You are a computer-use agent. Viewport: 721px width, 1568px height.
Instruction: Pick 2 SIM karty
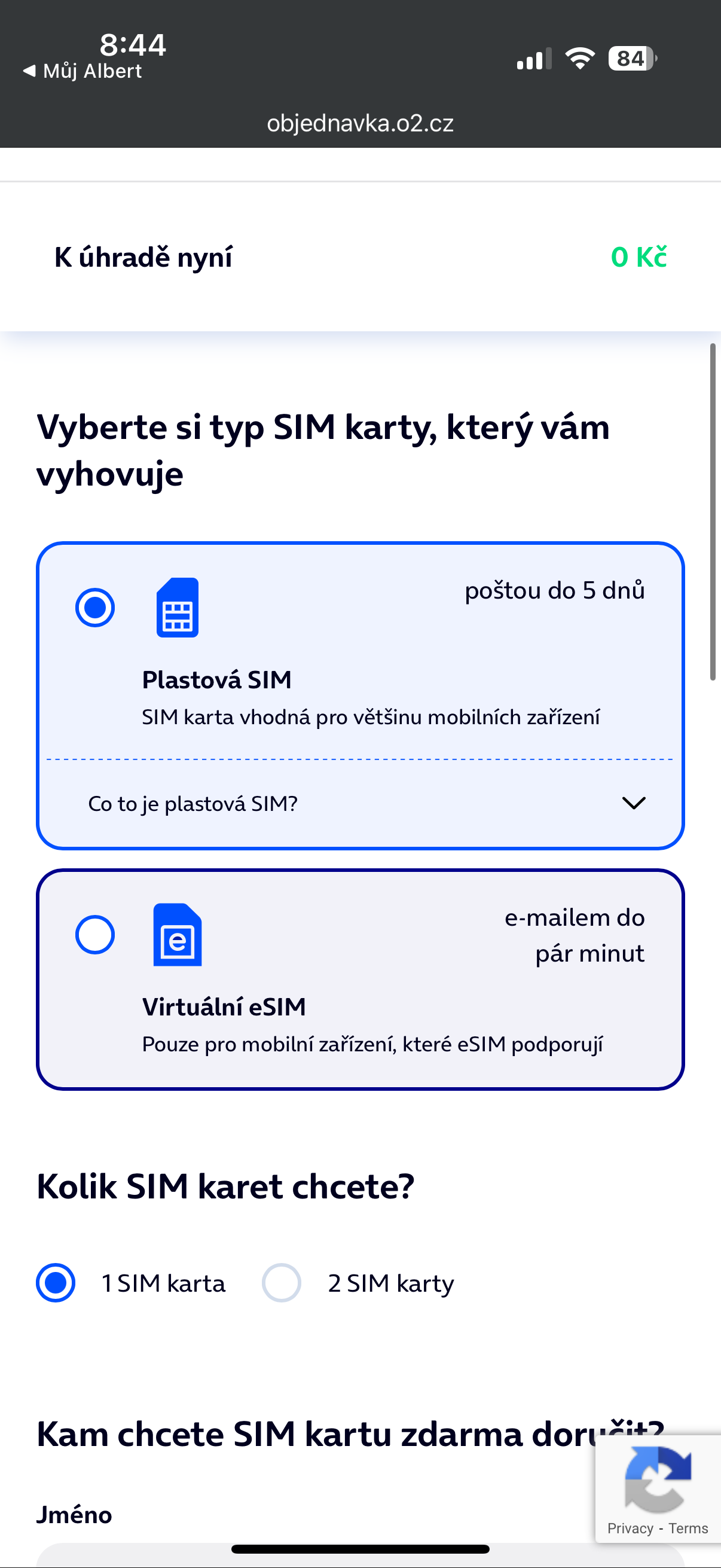[281, 1283]
